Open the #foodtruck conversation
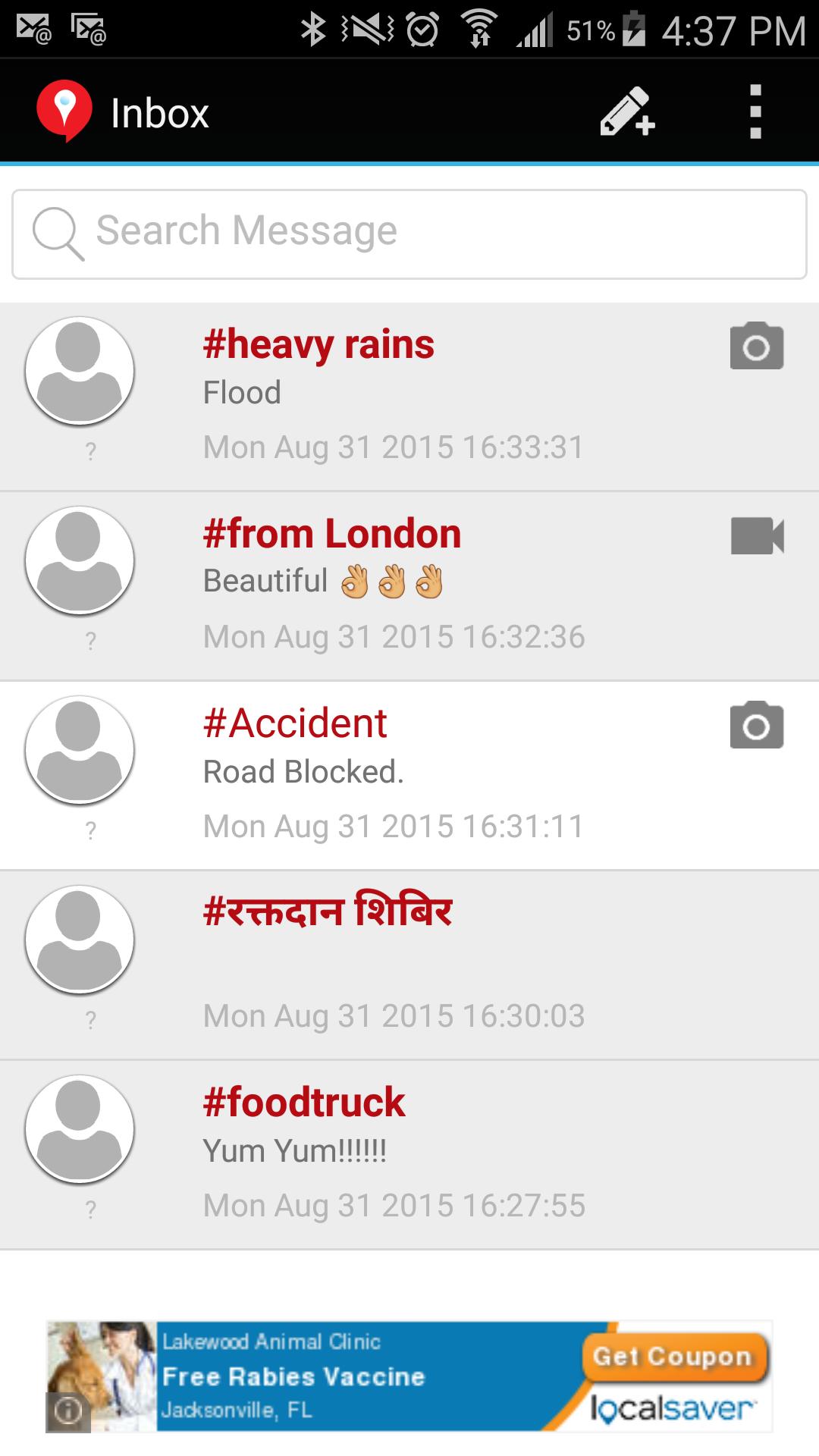The image size is (819, 1456). coord(409,1153)
